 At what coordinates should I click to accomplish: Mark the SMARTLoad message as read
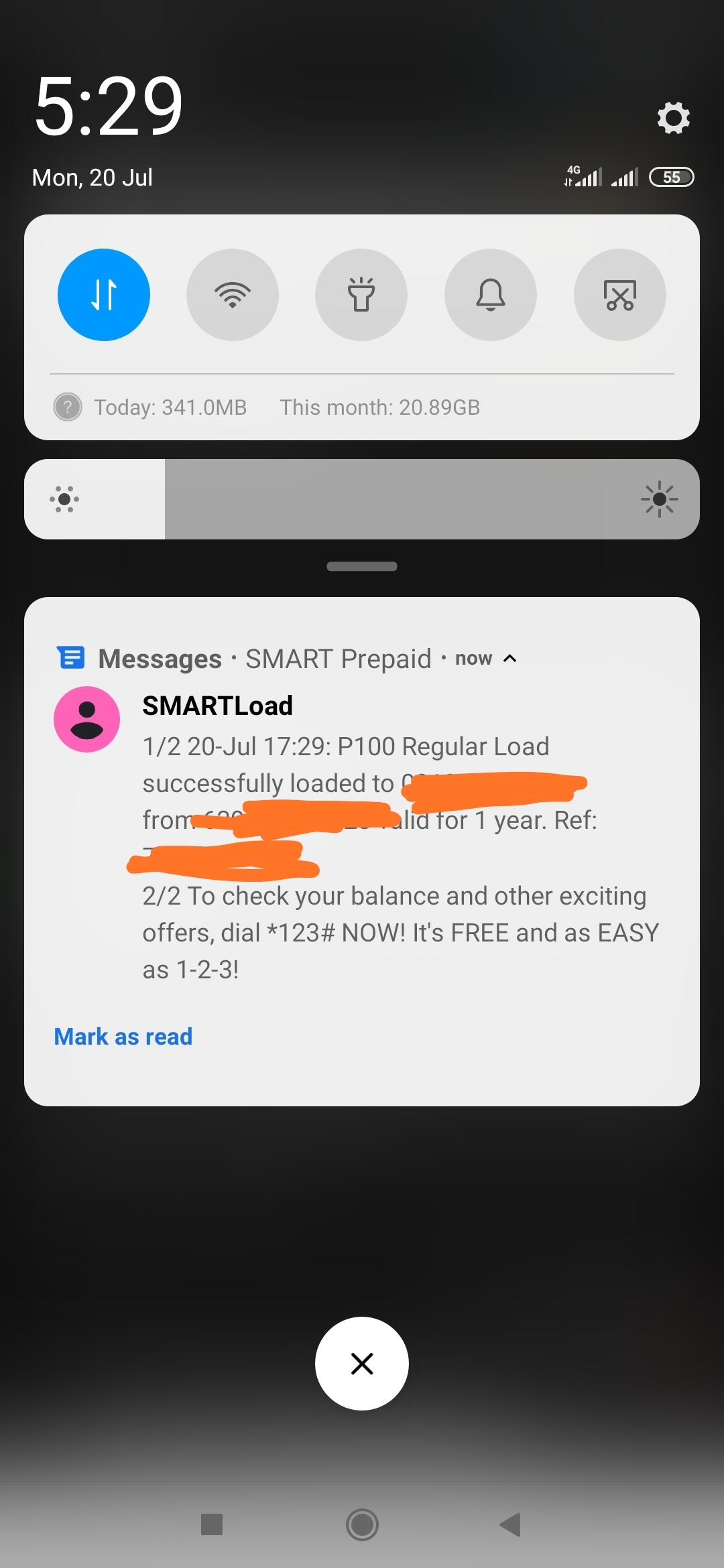point(123,1037)
